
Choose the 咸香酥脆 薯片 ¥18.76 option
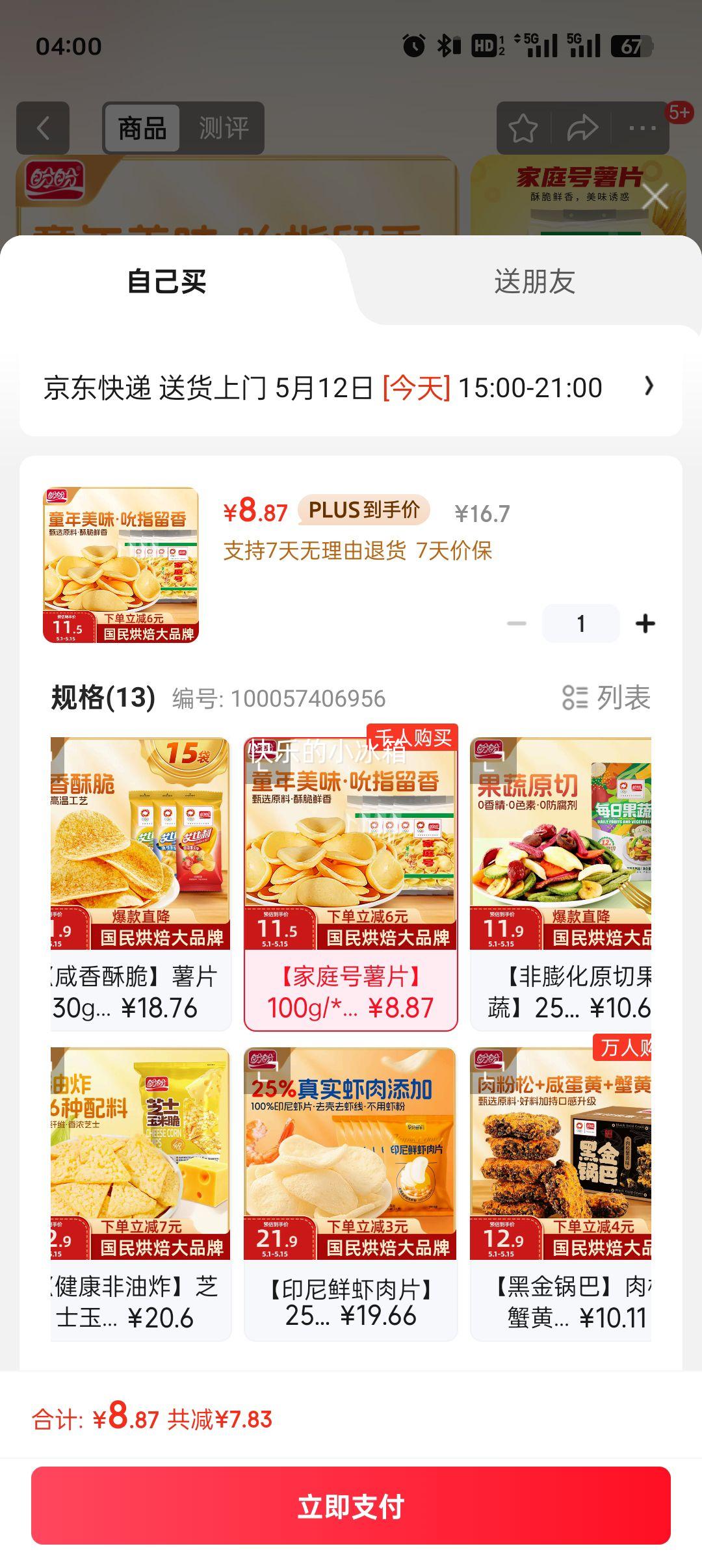(140, 883)
